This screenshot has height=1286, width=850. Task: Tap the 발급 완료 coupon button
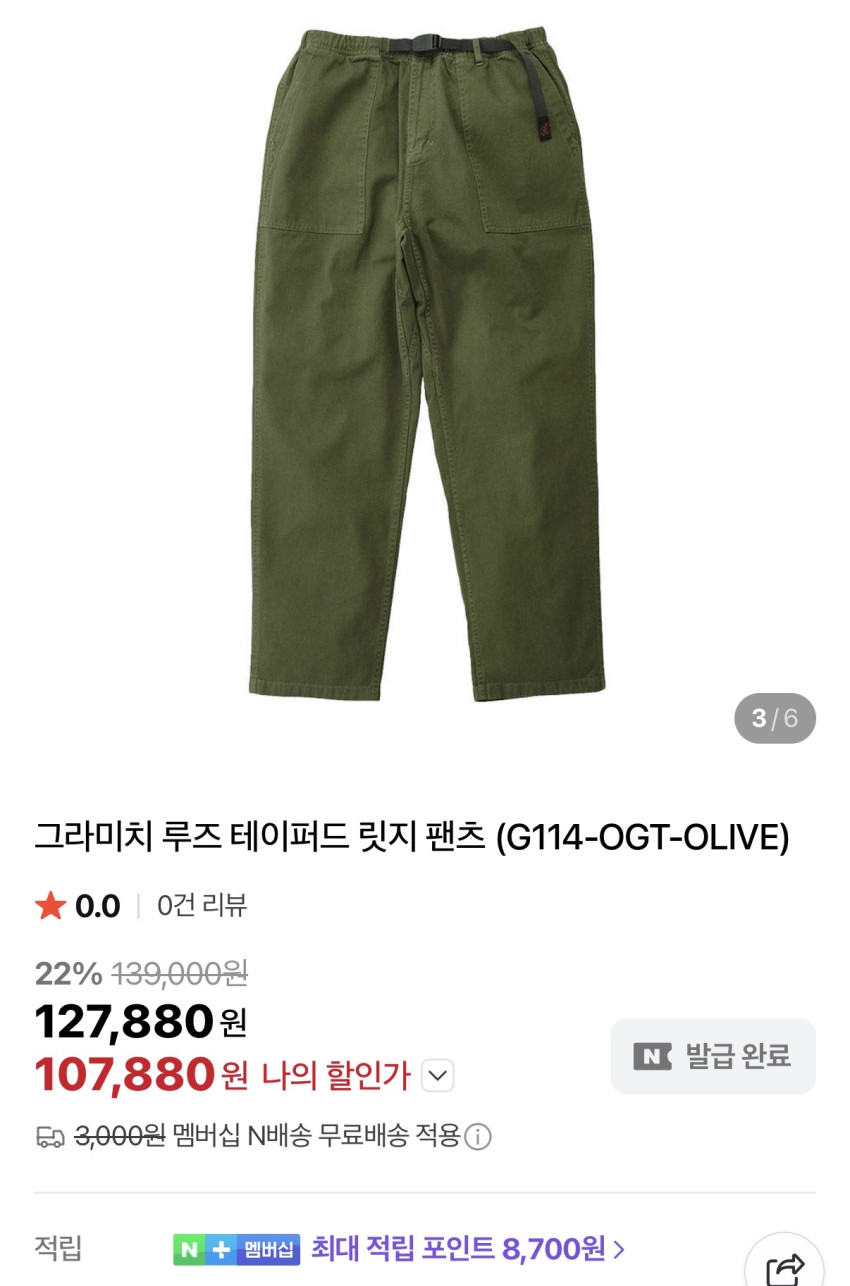(713, 1056)
